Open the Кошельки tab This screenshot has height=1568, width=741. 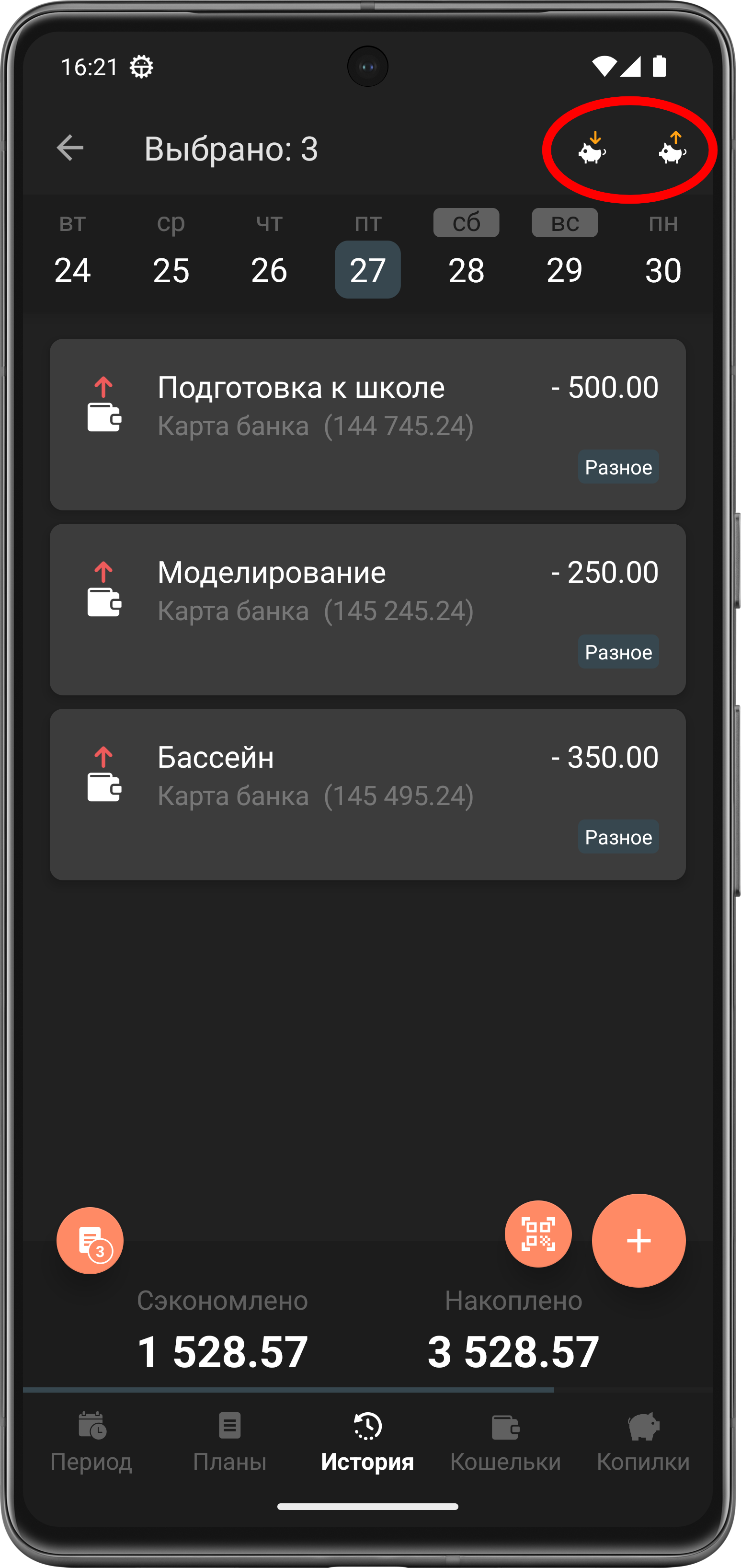coord(505,1441)
